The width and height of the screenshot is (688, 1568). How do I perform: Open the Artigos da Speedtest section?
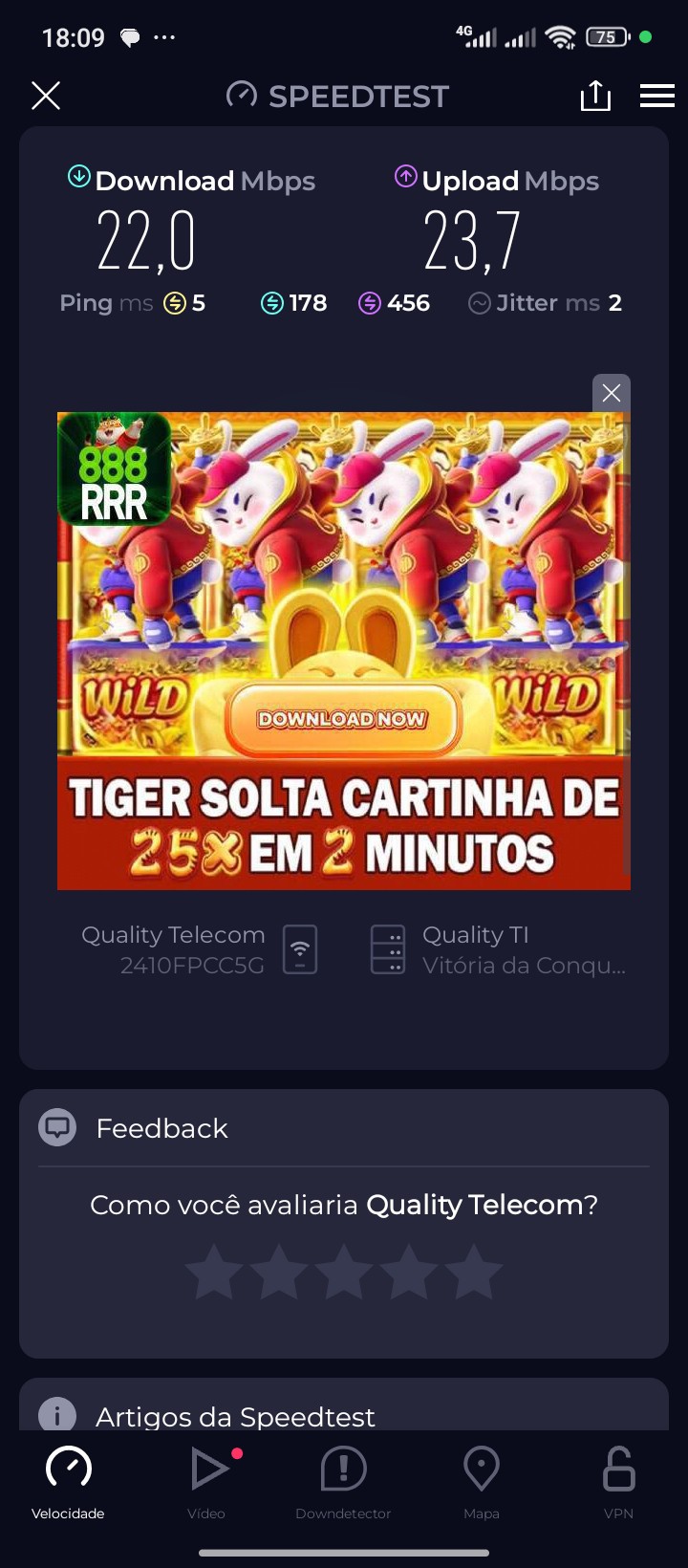pyautogui.click(x=234, y=1416)
